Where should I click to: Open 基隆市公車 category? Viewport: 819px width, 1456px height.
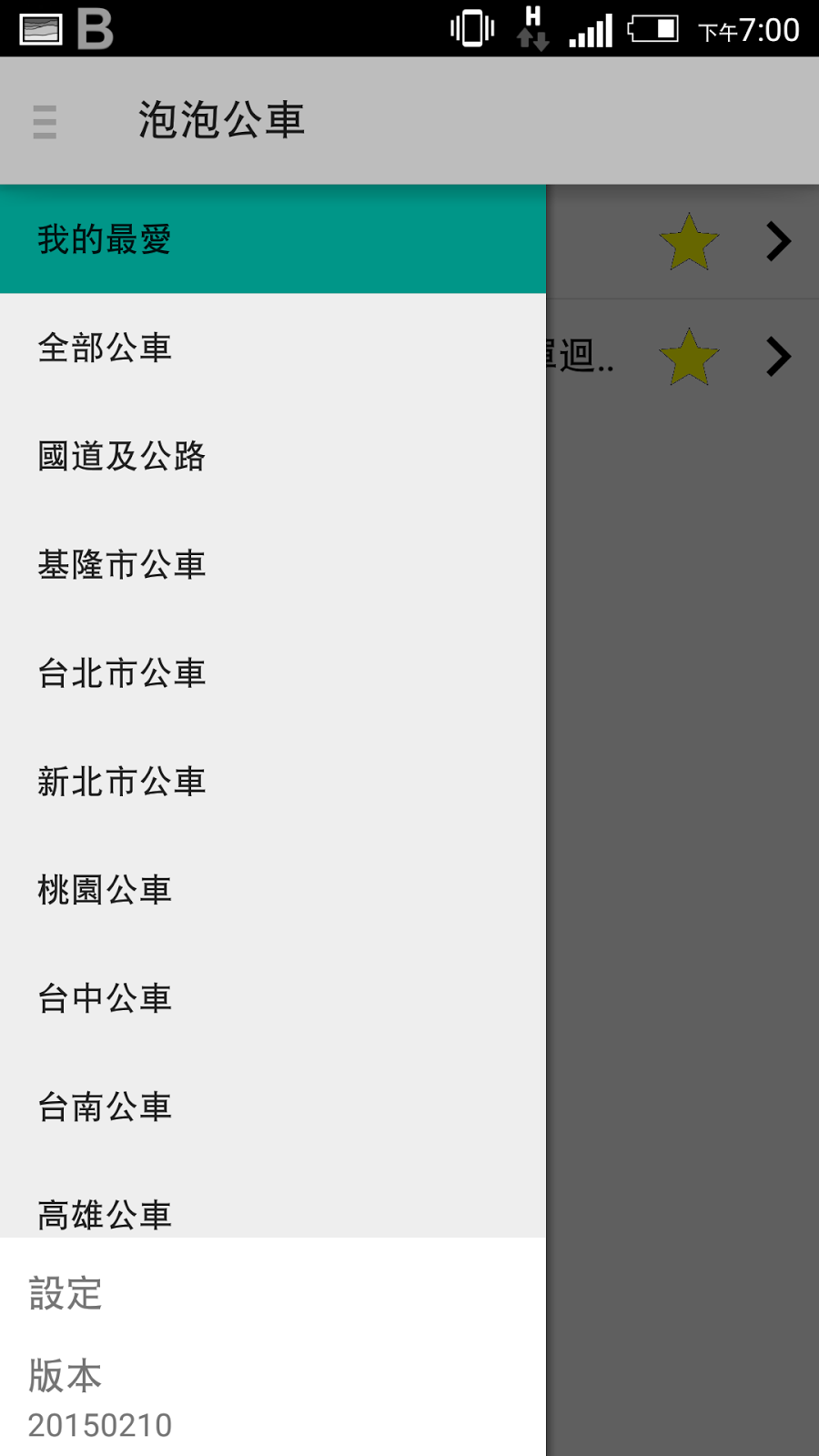coord(273,564)
